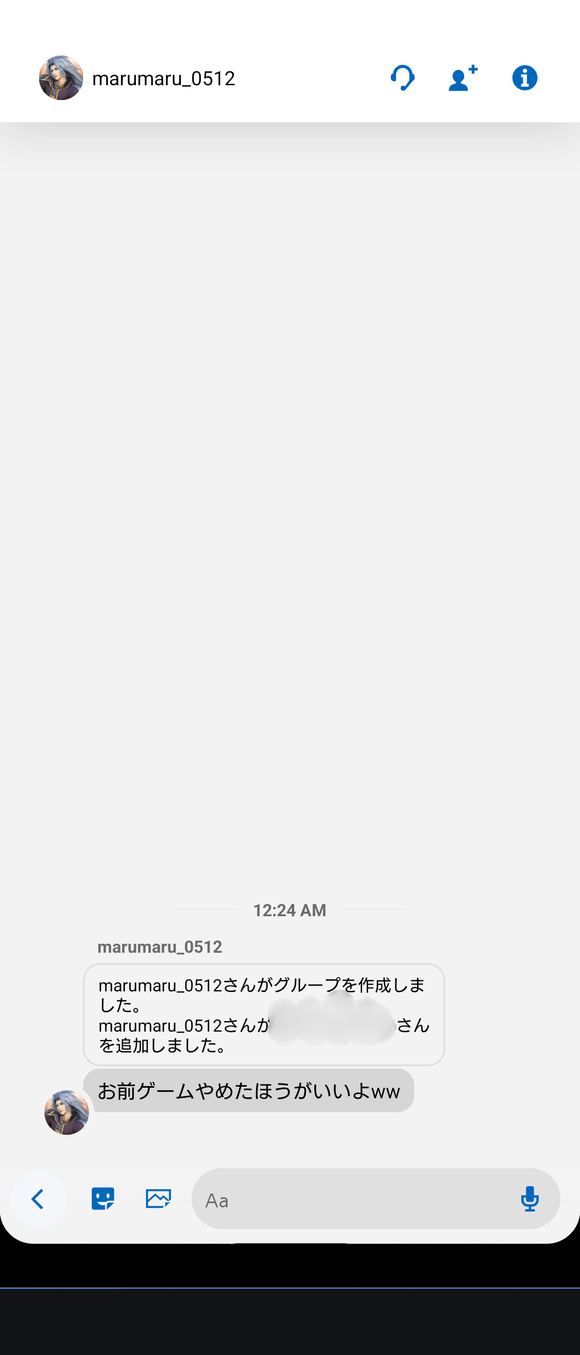Open marumaru_0512 avatar in the header
The image size is (580, 1355).
(x=61, y=78)
